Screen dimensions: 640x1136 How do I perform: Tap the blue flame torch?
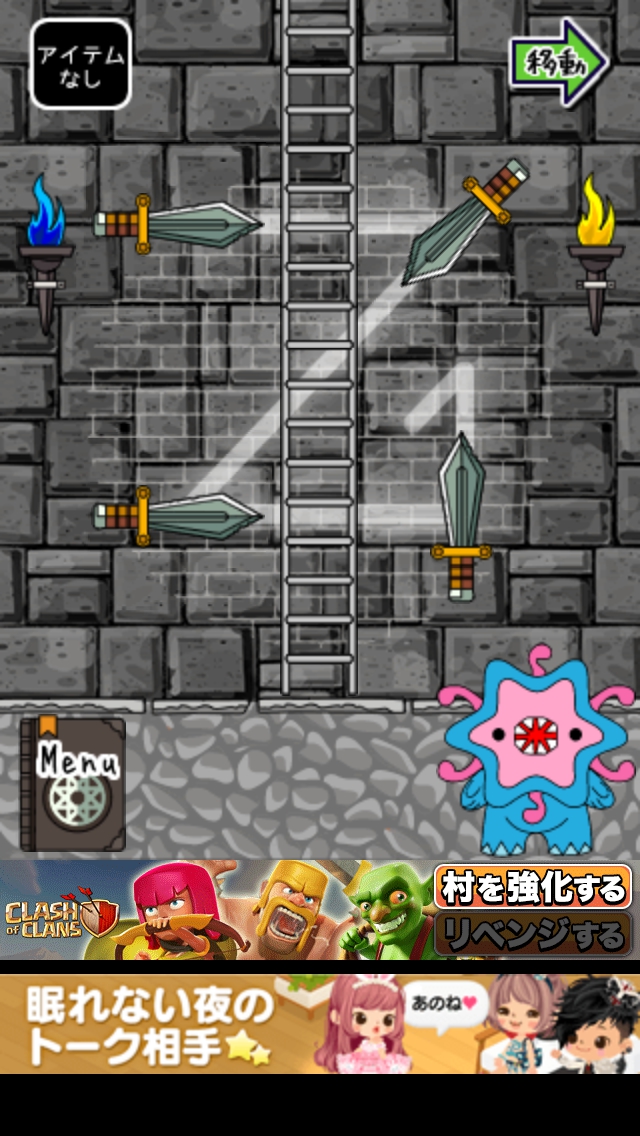[45, 252]
